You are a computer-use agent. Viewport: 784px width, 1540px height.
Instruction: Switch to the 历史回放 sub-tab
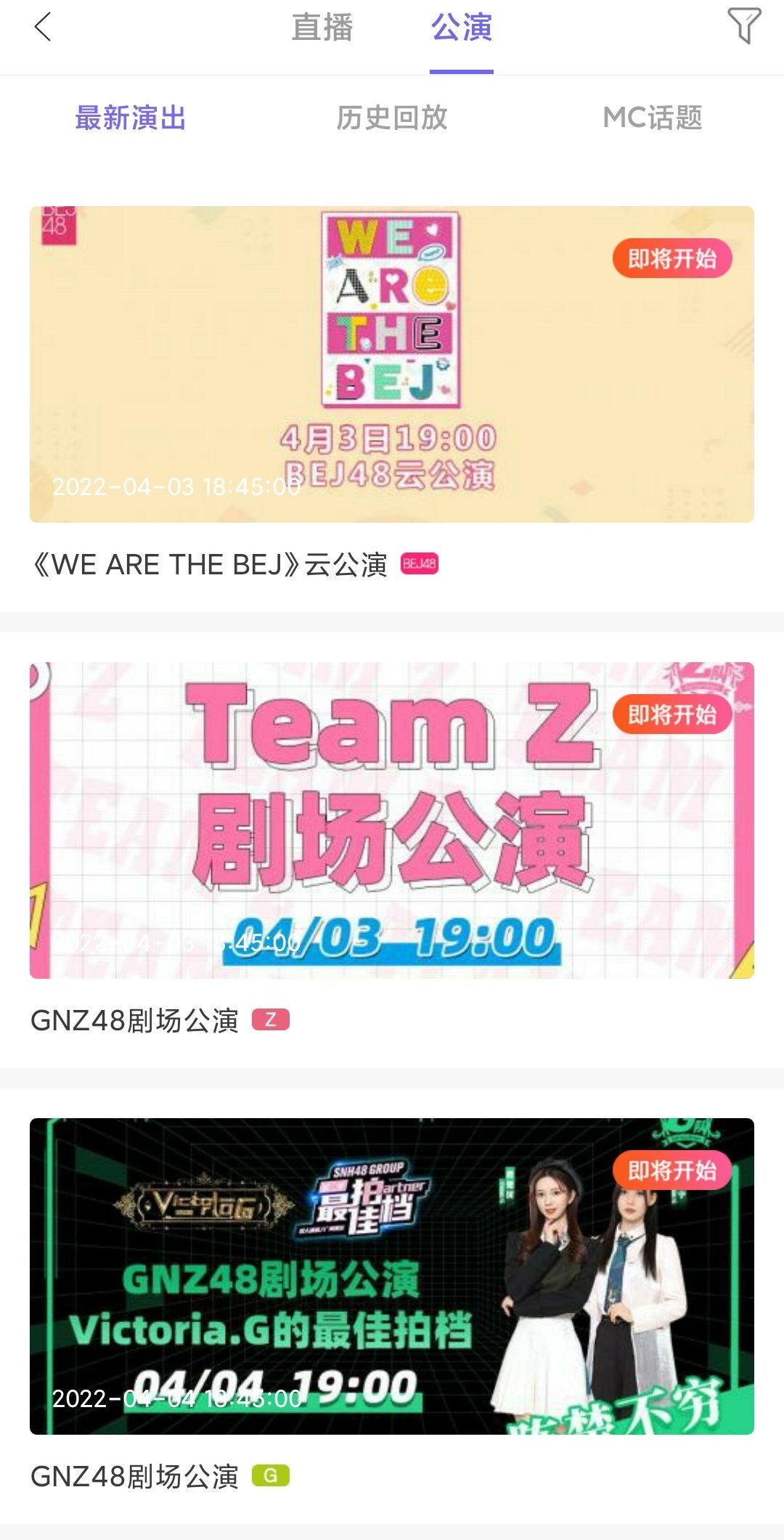point(392,118)
